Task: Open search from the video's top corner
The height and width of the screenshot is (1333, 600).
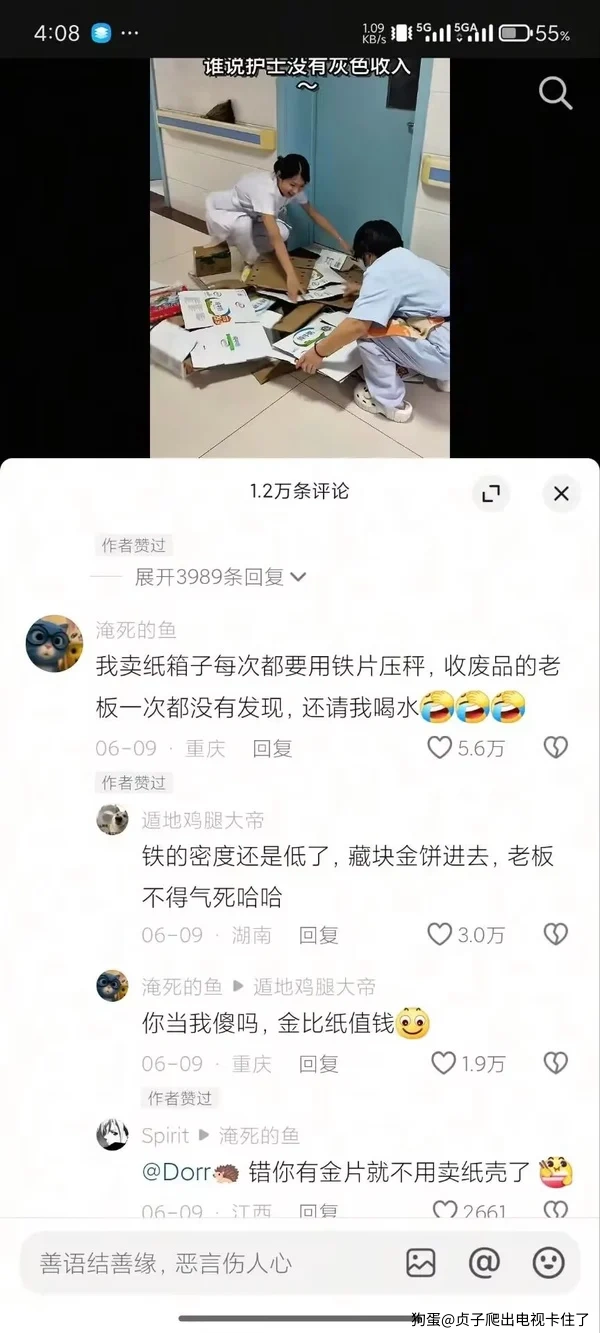Action: click(x=555, y=93)
